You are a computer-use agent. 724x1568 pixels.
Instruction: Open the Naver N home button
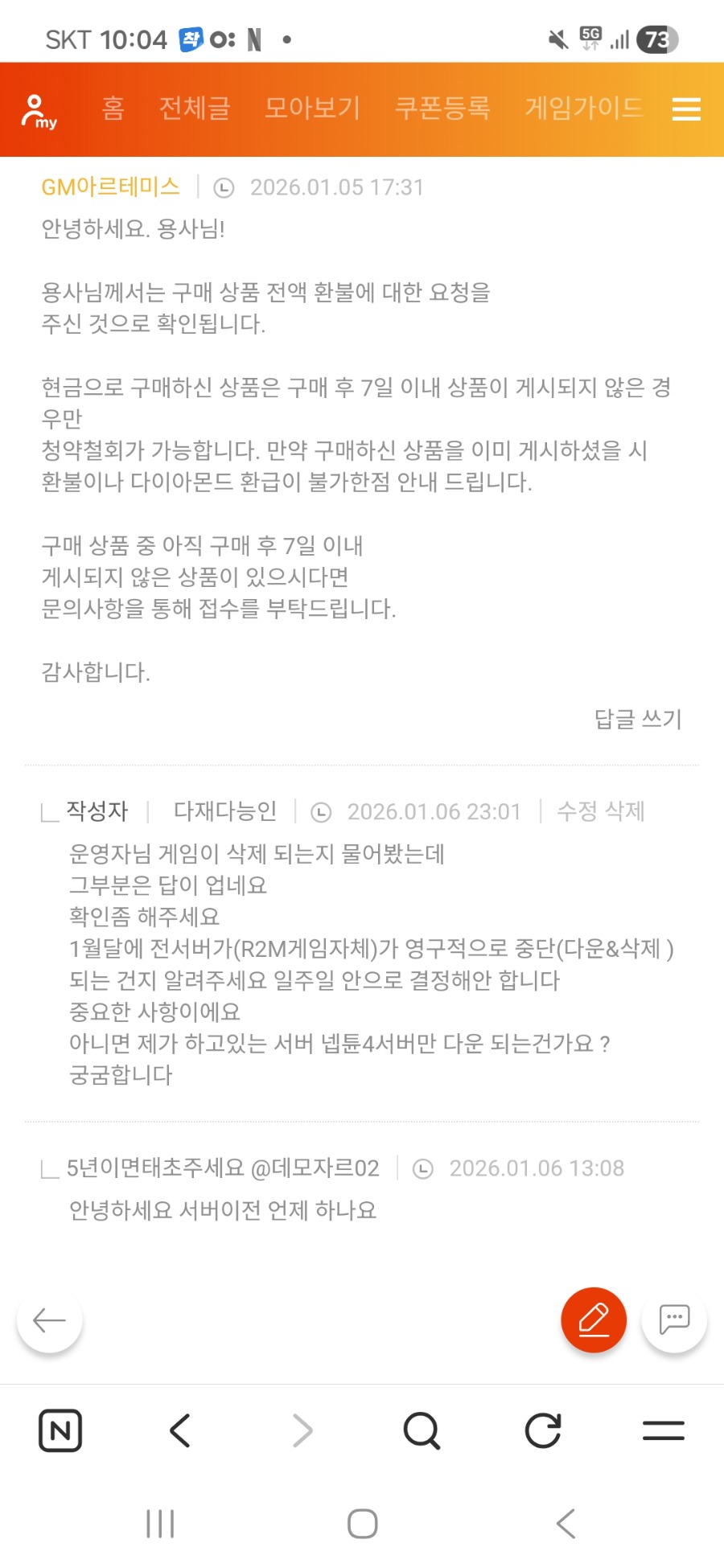pyautogui.click(x=60, y=1430)
